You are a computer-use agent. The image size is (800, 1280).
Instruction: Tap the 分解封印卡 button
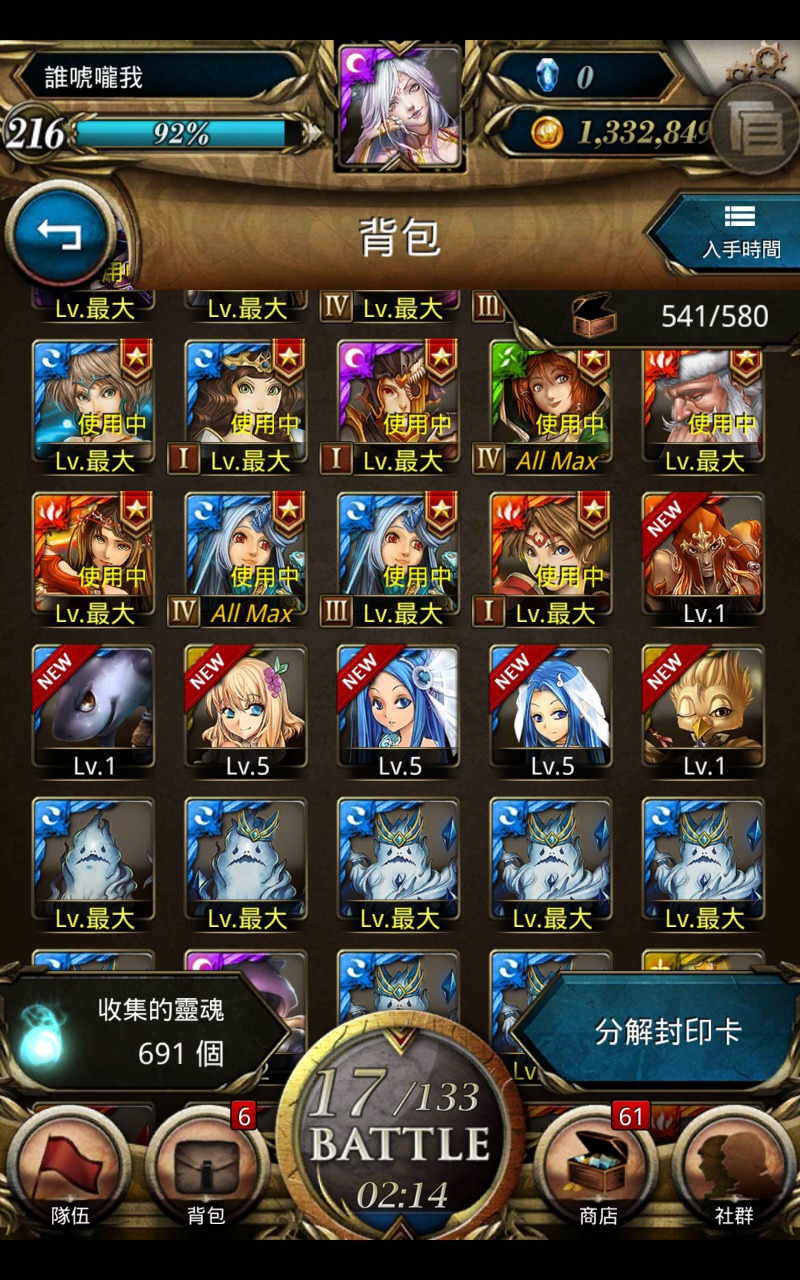pyautogui.click(x=655, y=1031)
